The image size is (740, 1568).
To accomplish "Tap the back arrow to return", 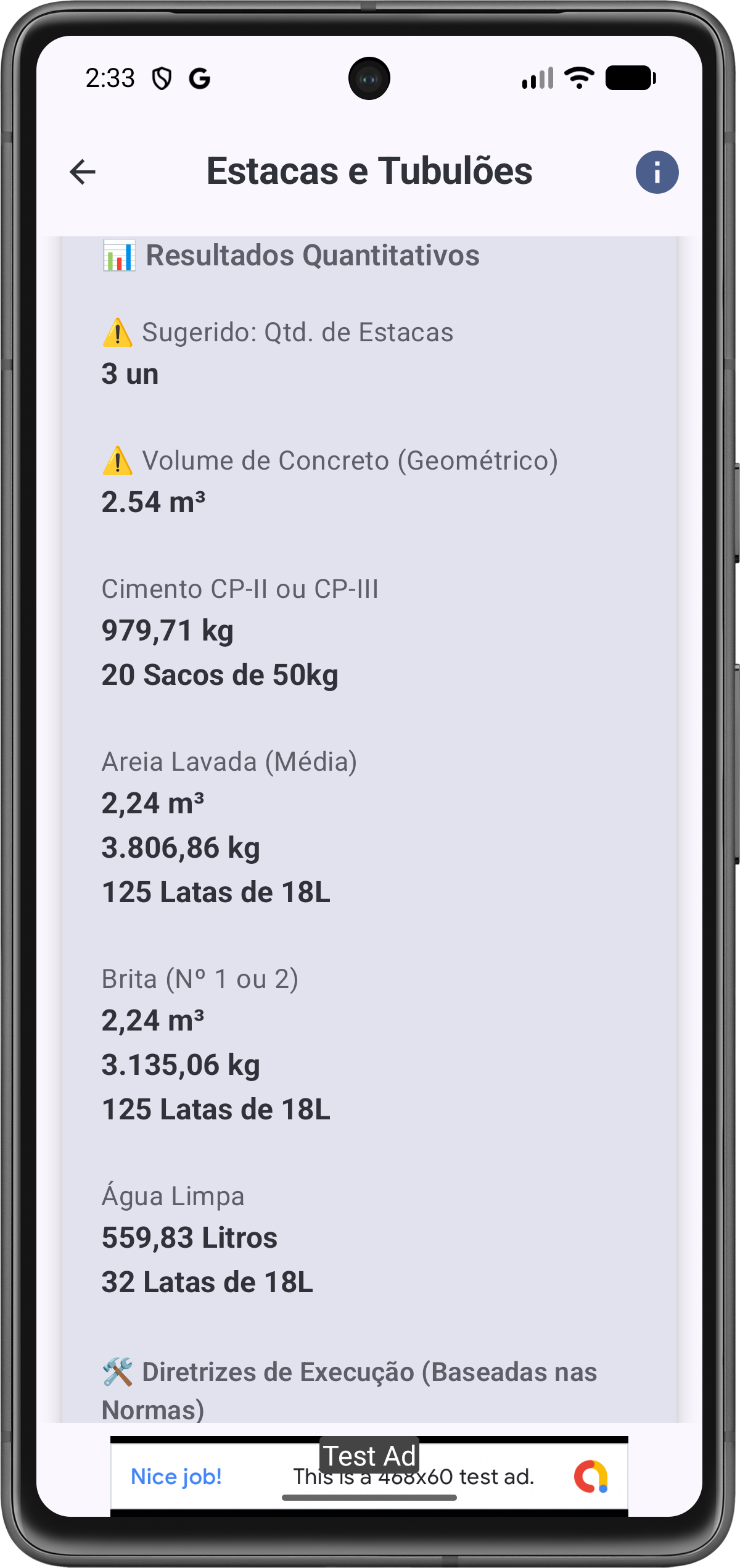I will click(x=81, y=172).
